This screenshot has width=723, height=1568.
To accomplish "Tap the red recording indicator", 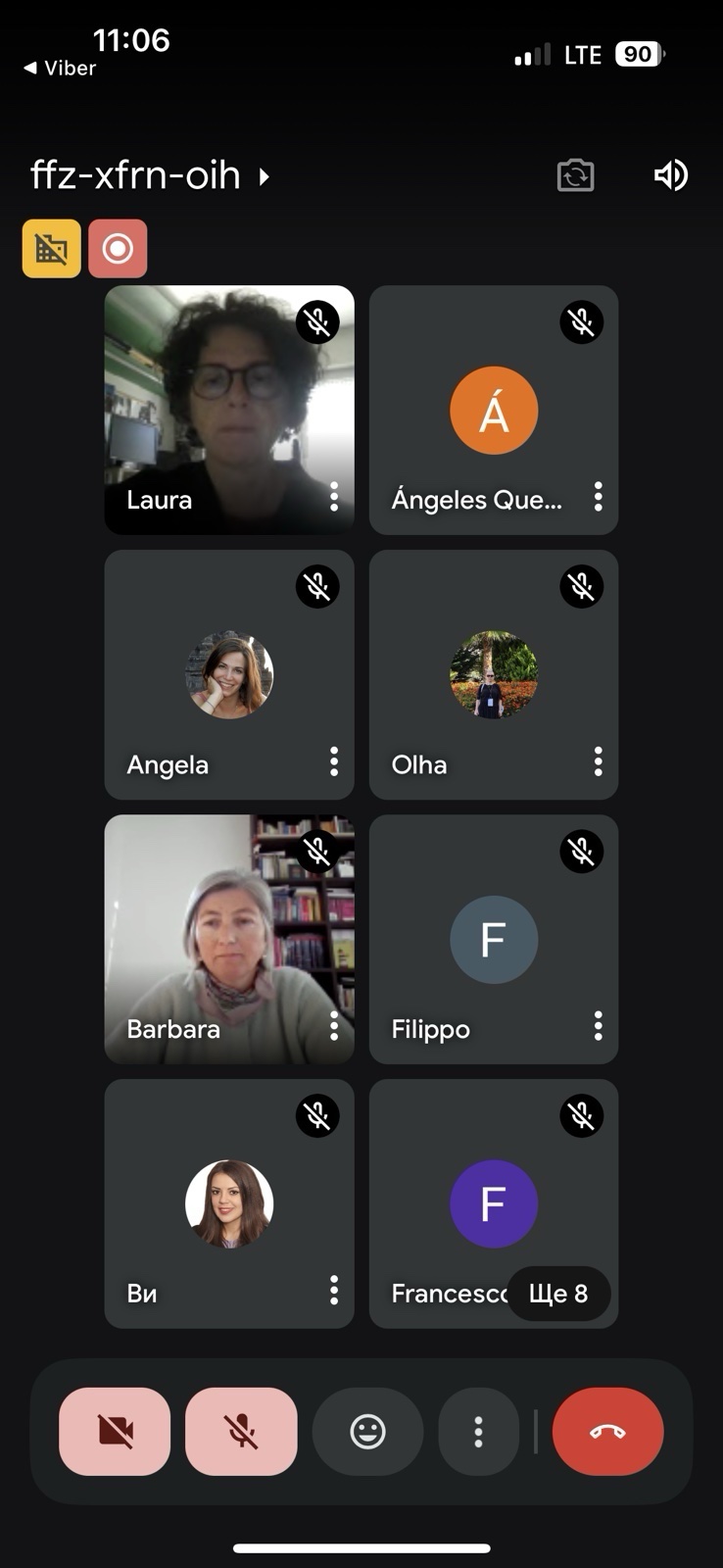I will (118, 249).
